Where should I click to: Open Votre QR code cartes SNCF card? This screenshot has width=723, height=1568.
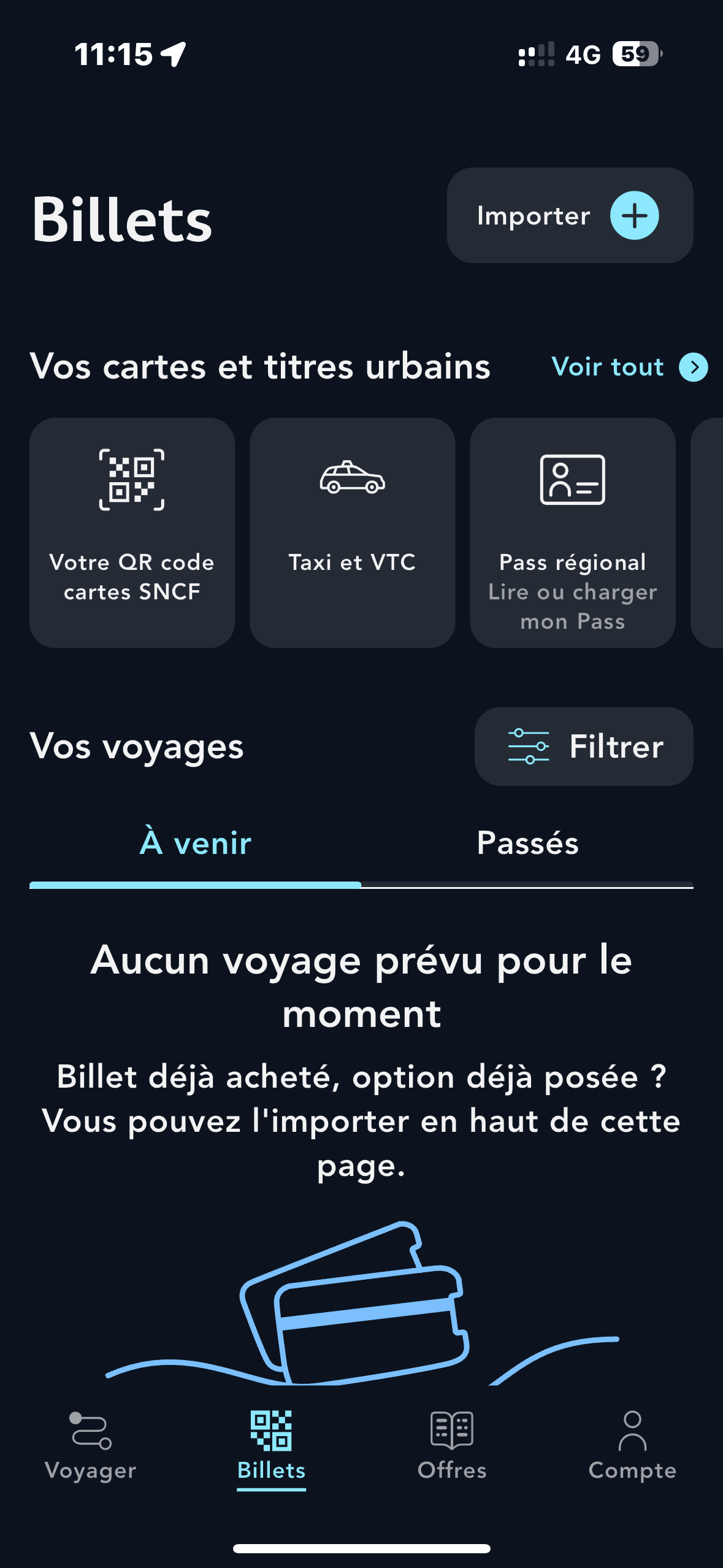pyautogui.click(x=132, y=532)
